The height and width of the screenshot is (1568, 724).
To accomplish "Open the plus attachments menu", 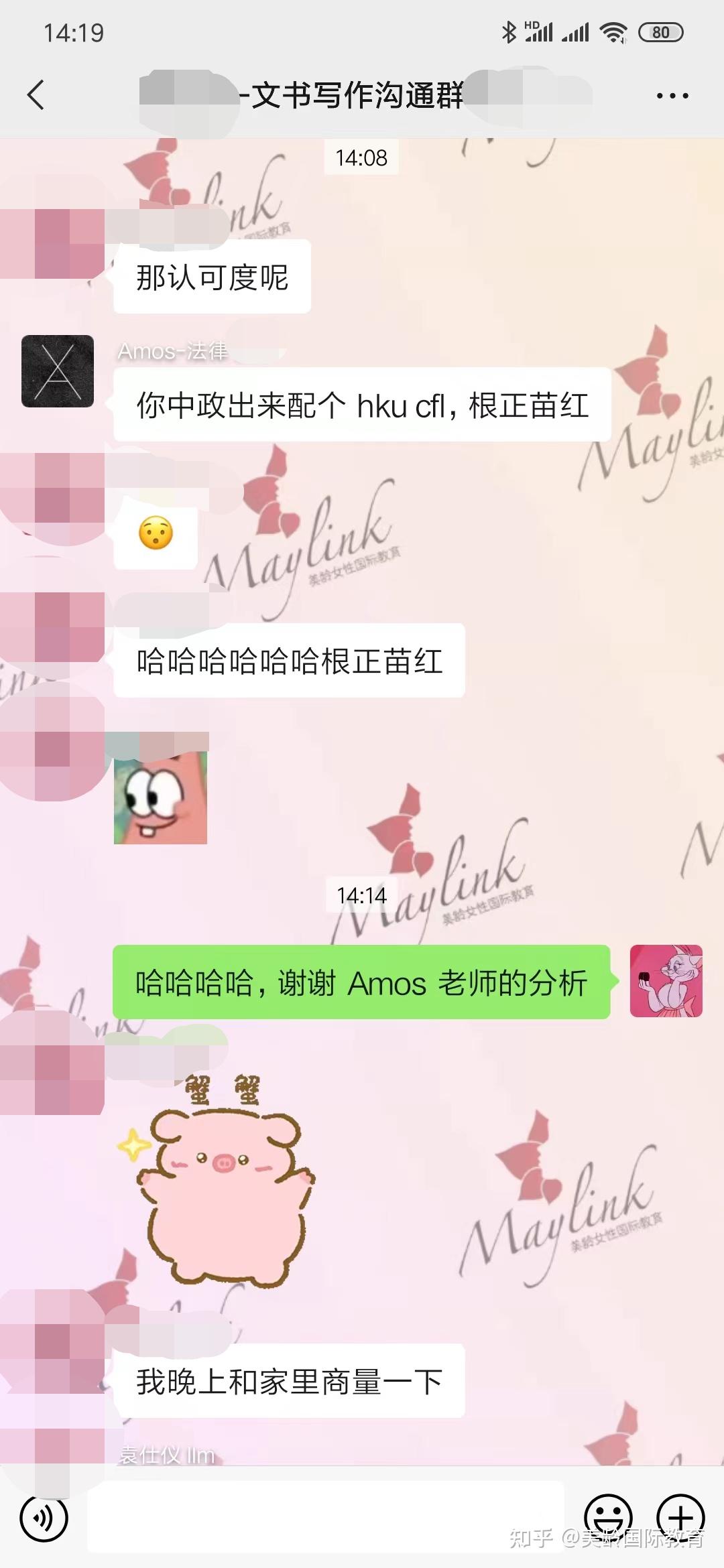I will (x=680, y=1517).
